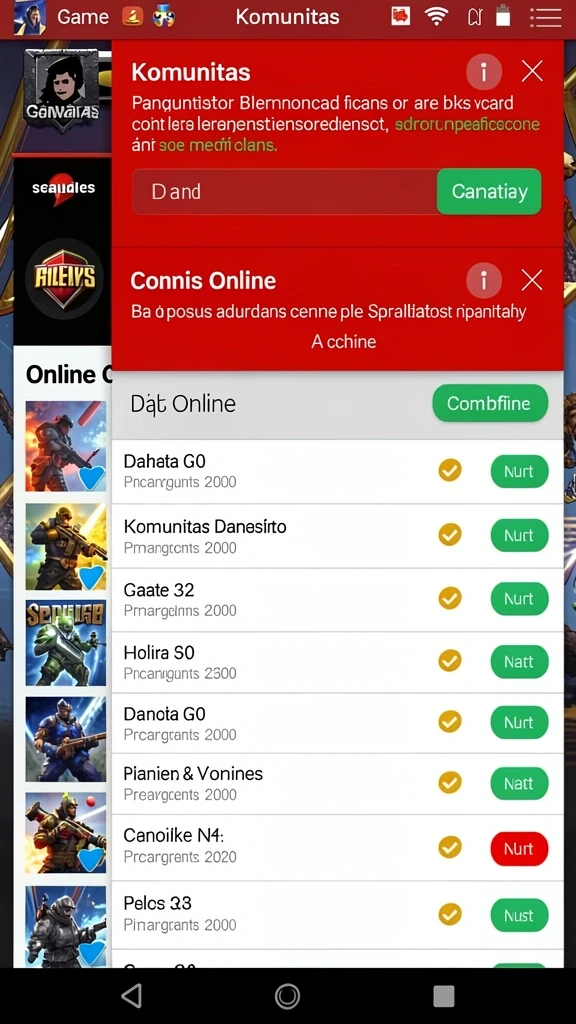Tap the green Canatiay button

click(x=489, y=192)
